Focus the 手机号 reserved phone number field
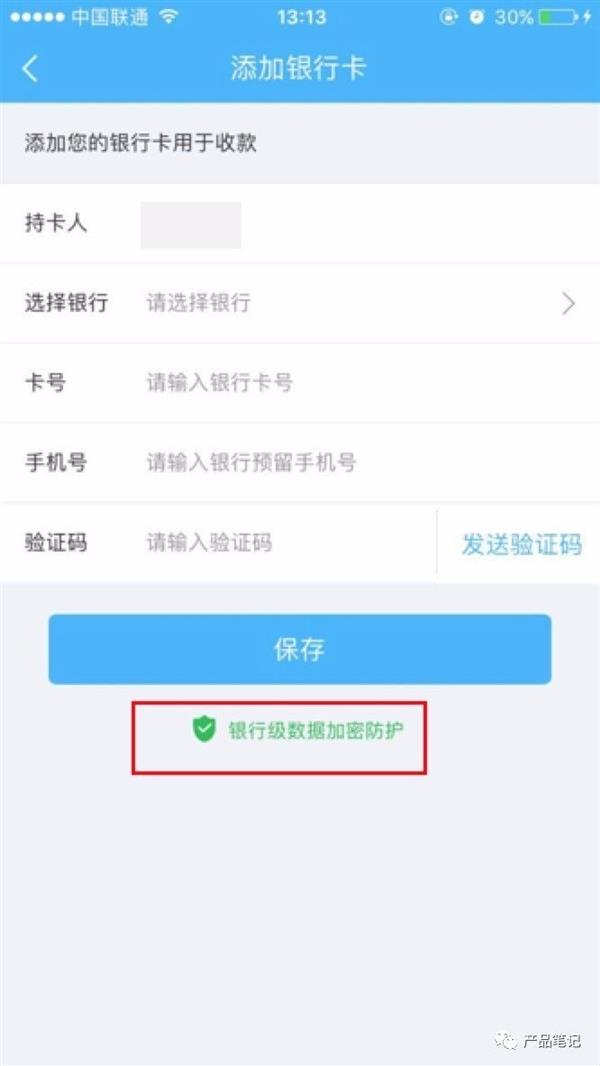The width and height of the screenshot is (600, 1066). [x=300, y=463]
